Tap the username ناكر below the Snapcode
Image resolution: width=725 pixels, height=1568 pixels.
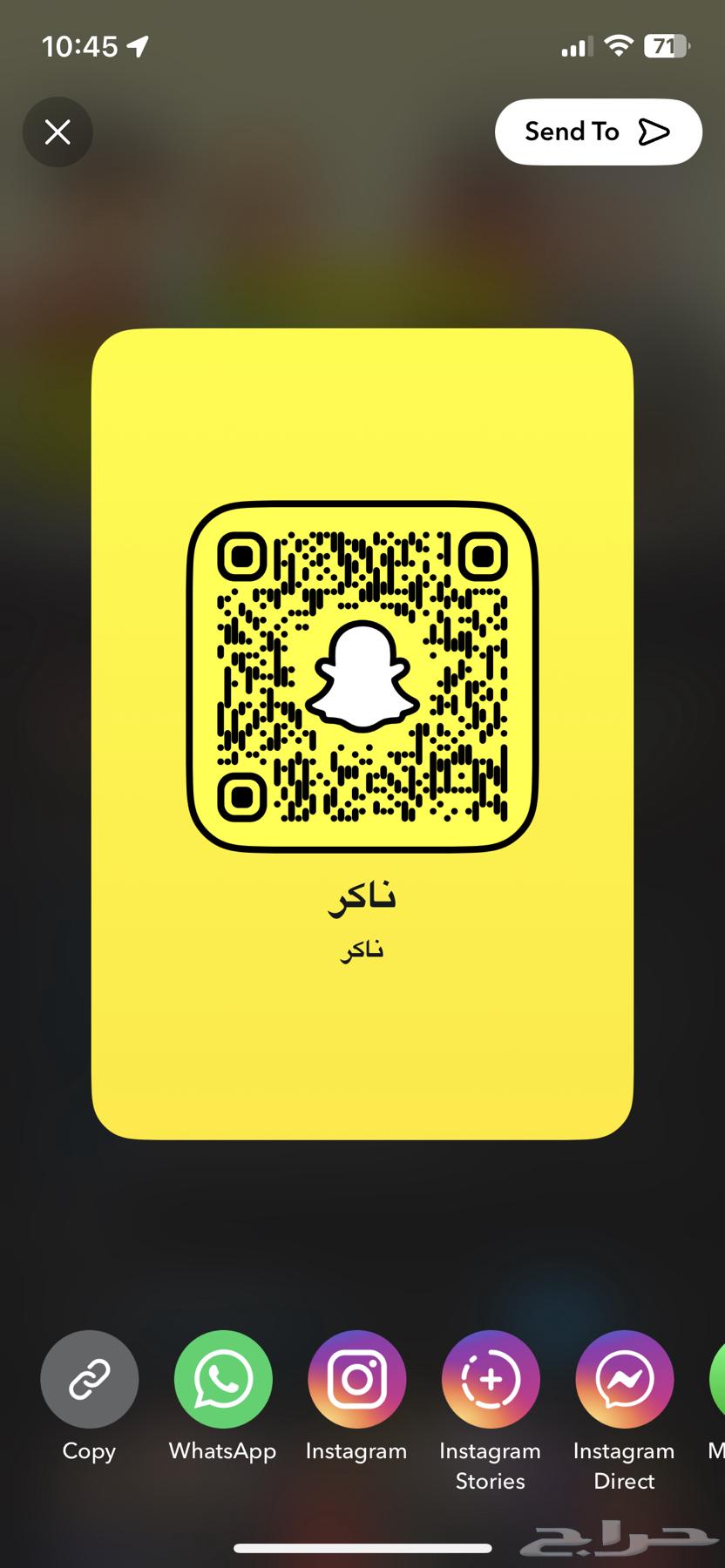coord(362,950)
